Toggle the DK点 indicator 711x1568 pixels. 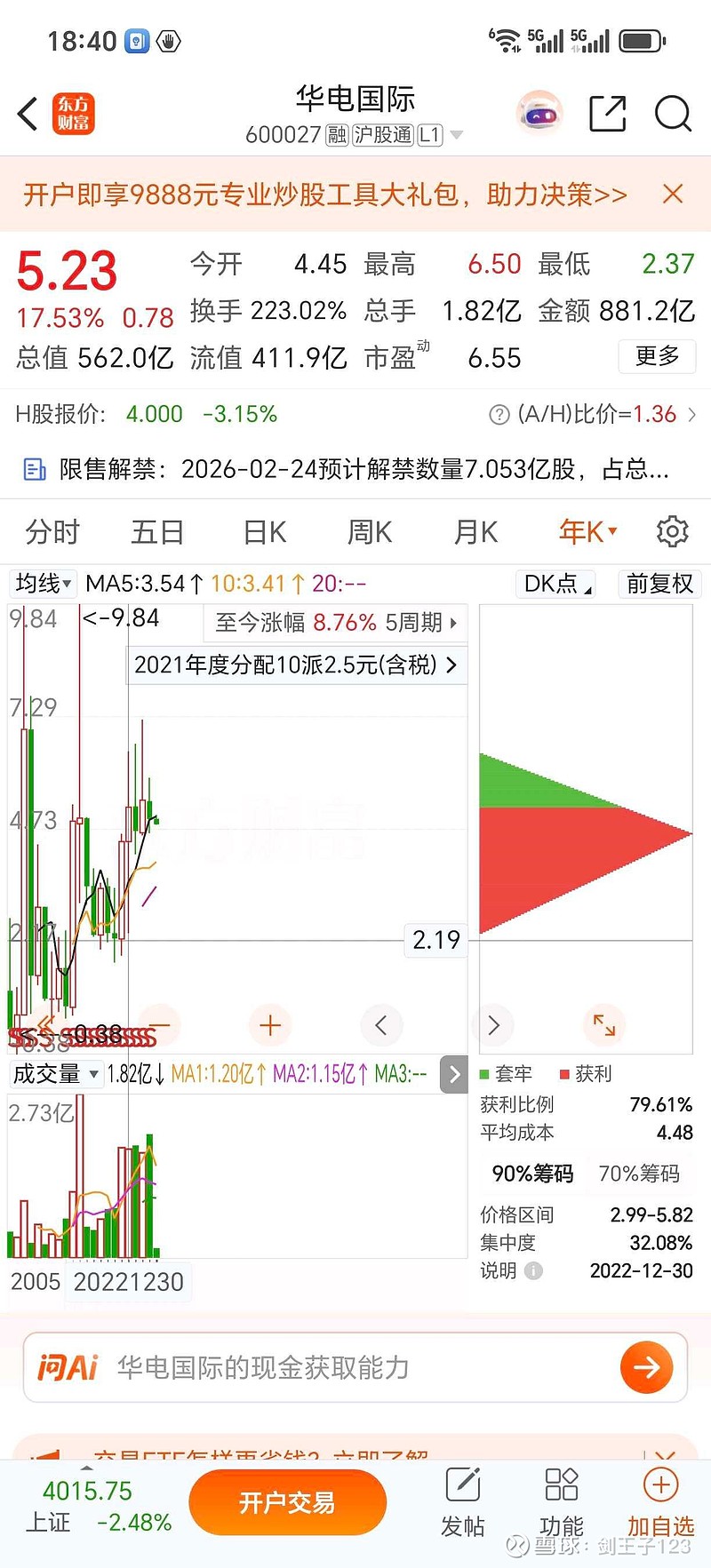point(554,584)
